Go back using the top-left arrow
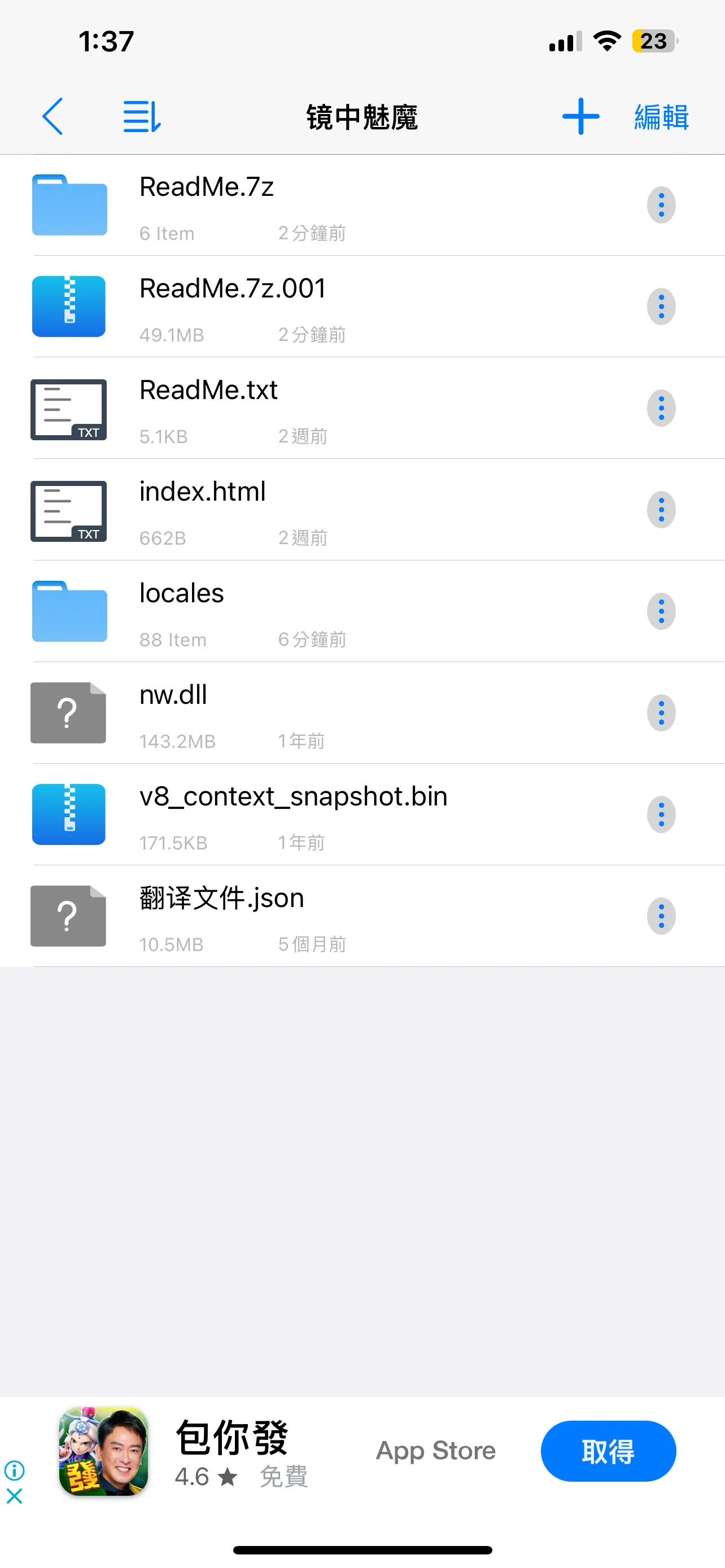This screenshot has height=1568, width=725. 53,116
